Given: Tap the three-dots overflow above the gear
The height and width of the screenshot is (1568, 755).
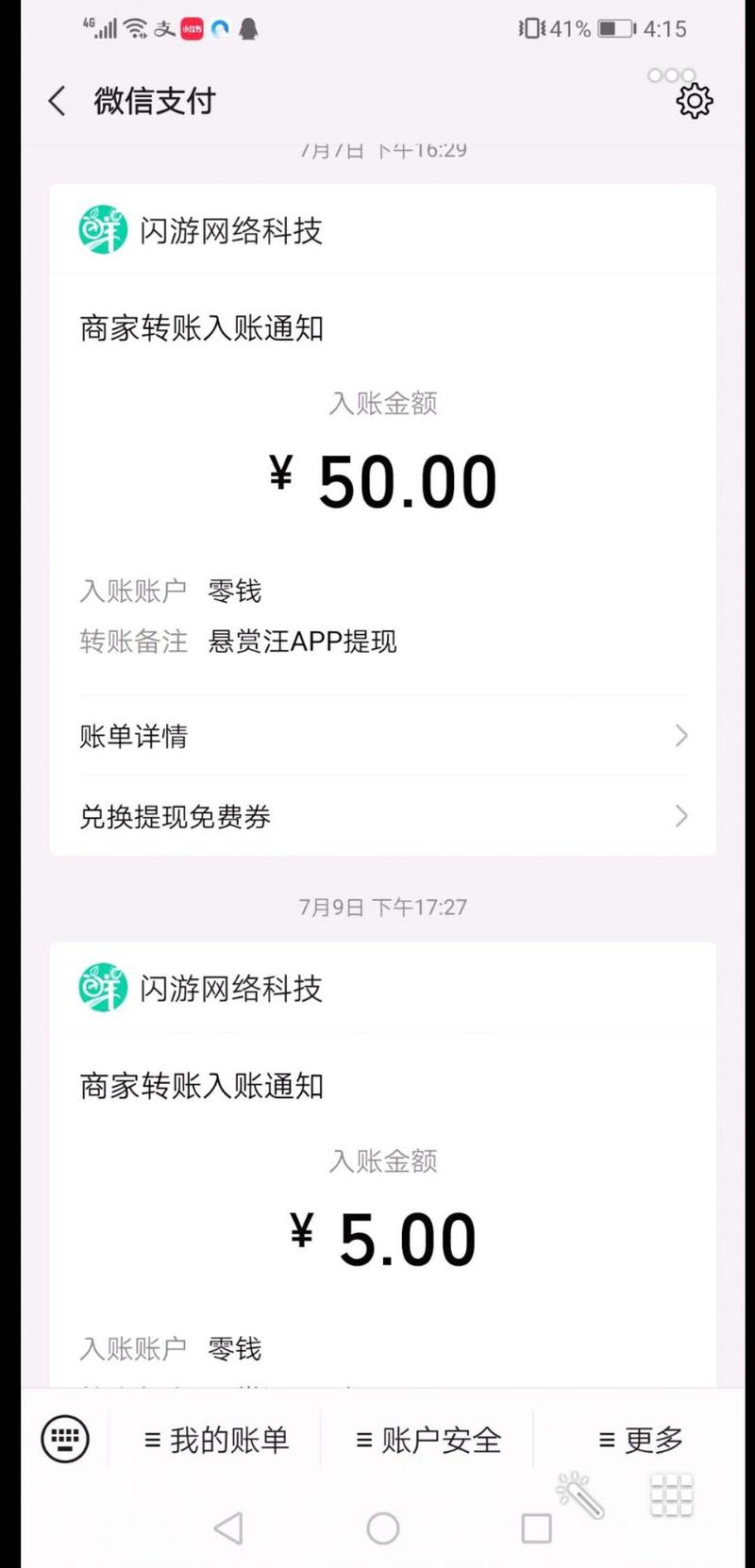Looking at the screenshot, I should tap(671, 75).
